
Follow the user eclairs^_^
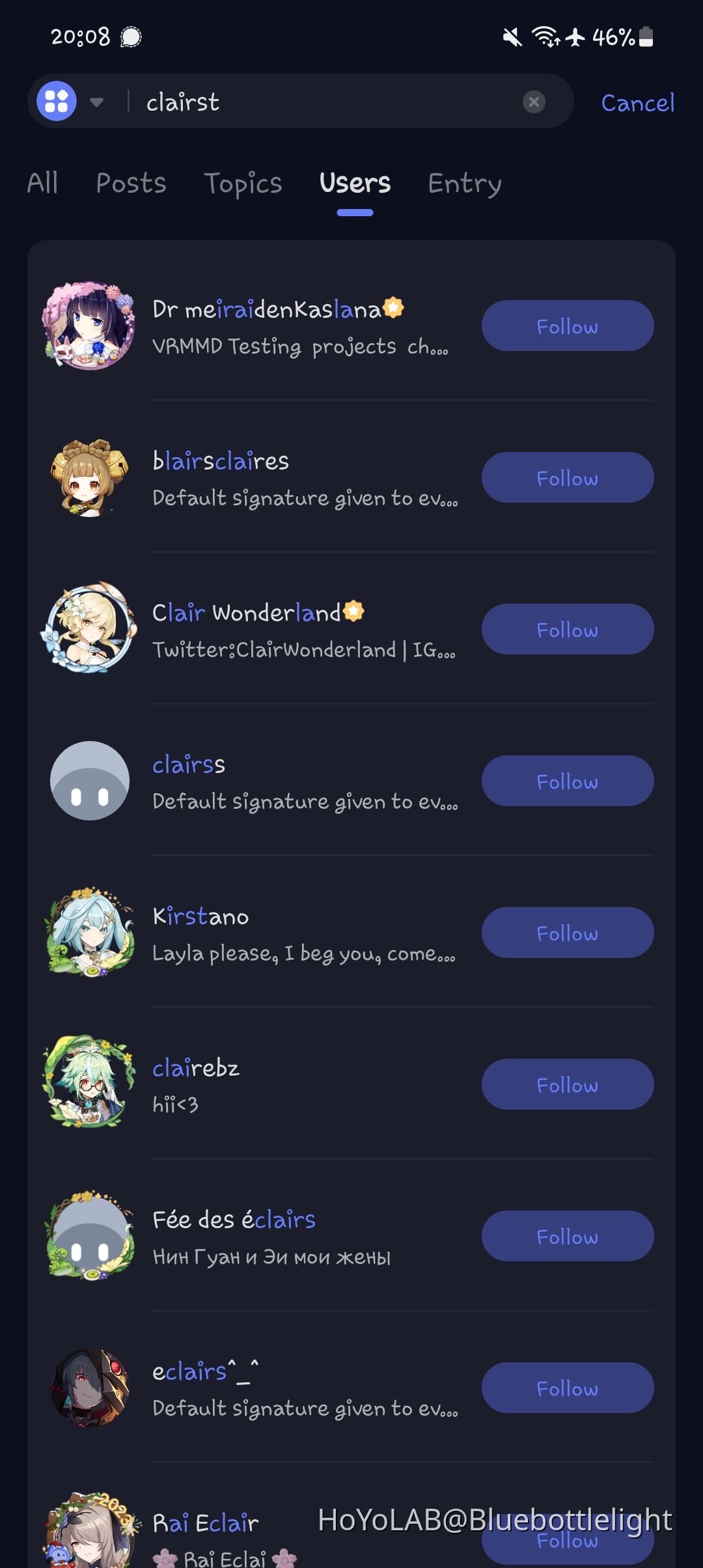click(x=567, y=1388)
